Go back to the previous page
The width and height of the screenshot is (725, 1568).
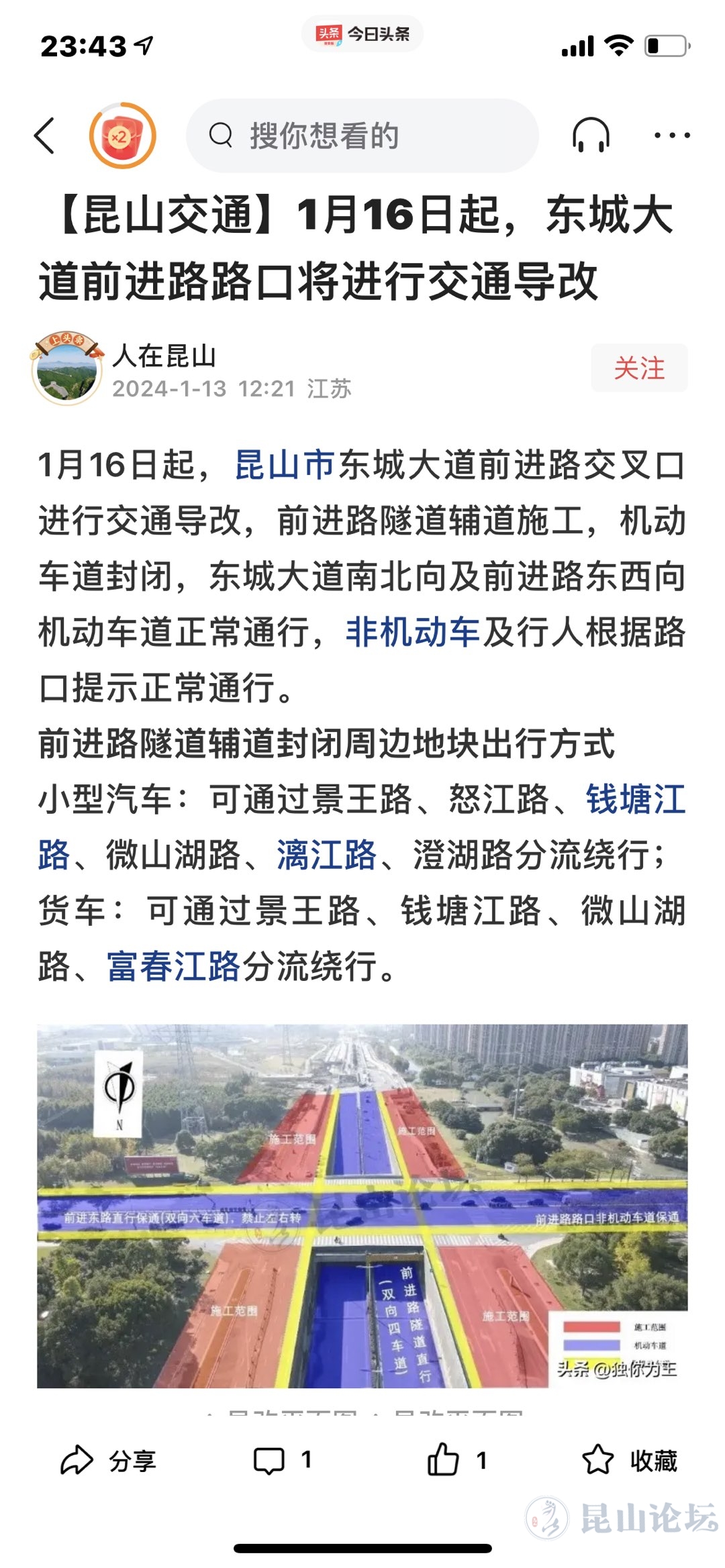(x=45, y=136)
